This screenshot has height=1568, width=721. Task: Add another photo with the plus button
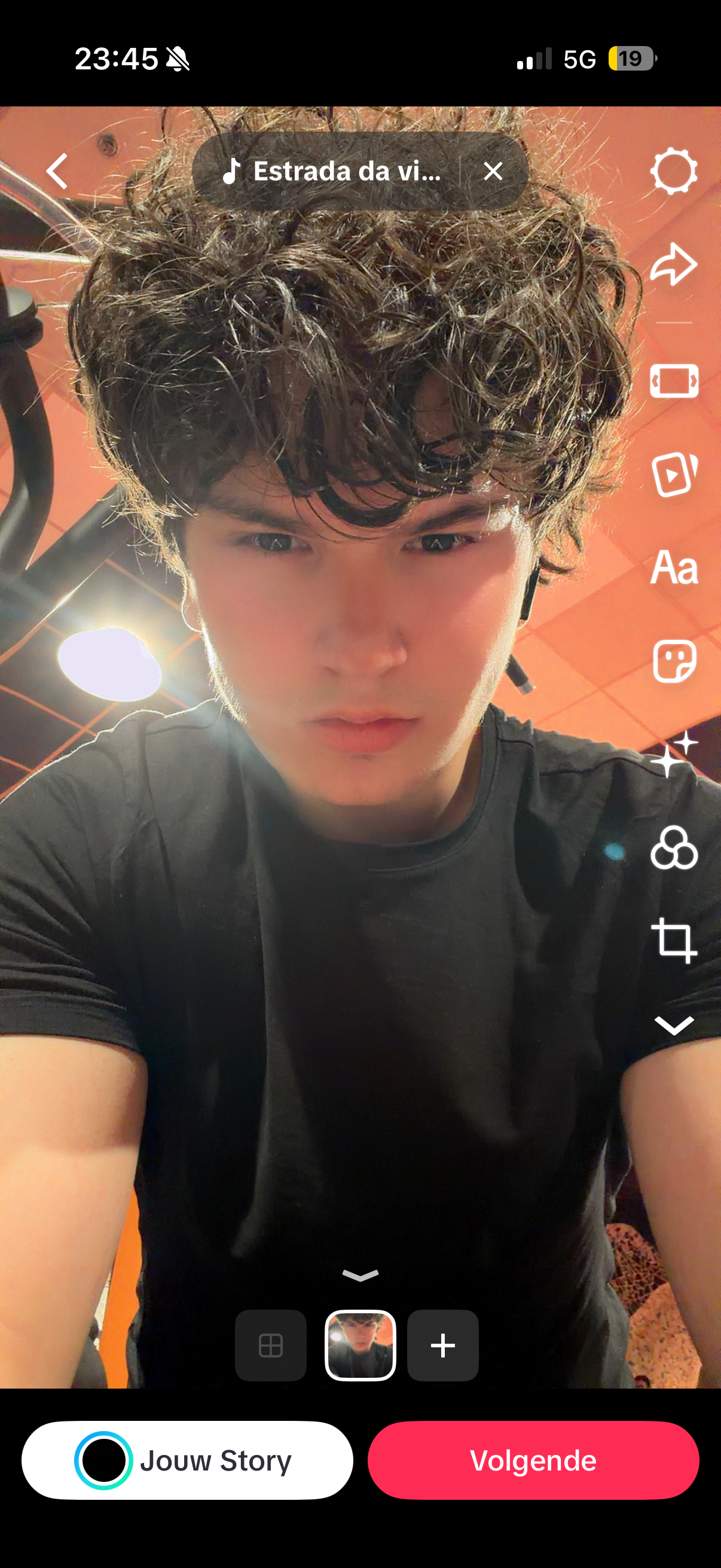pos(443,1345)
